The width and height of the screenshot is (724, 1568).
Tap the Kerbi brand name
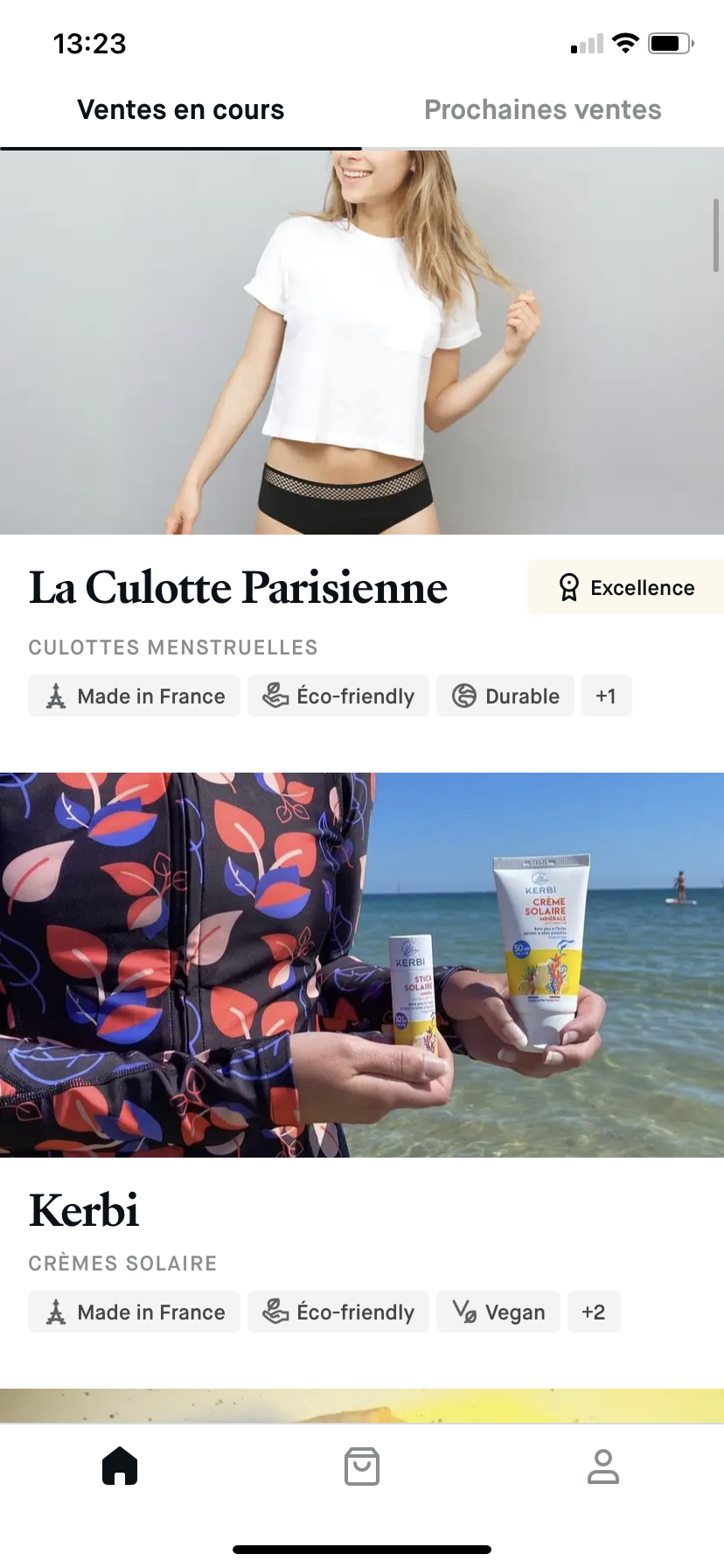tap(84, 1209)
